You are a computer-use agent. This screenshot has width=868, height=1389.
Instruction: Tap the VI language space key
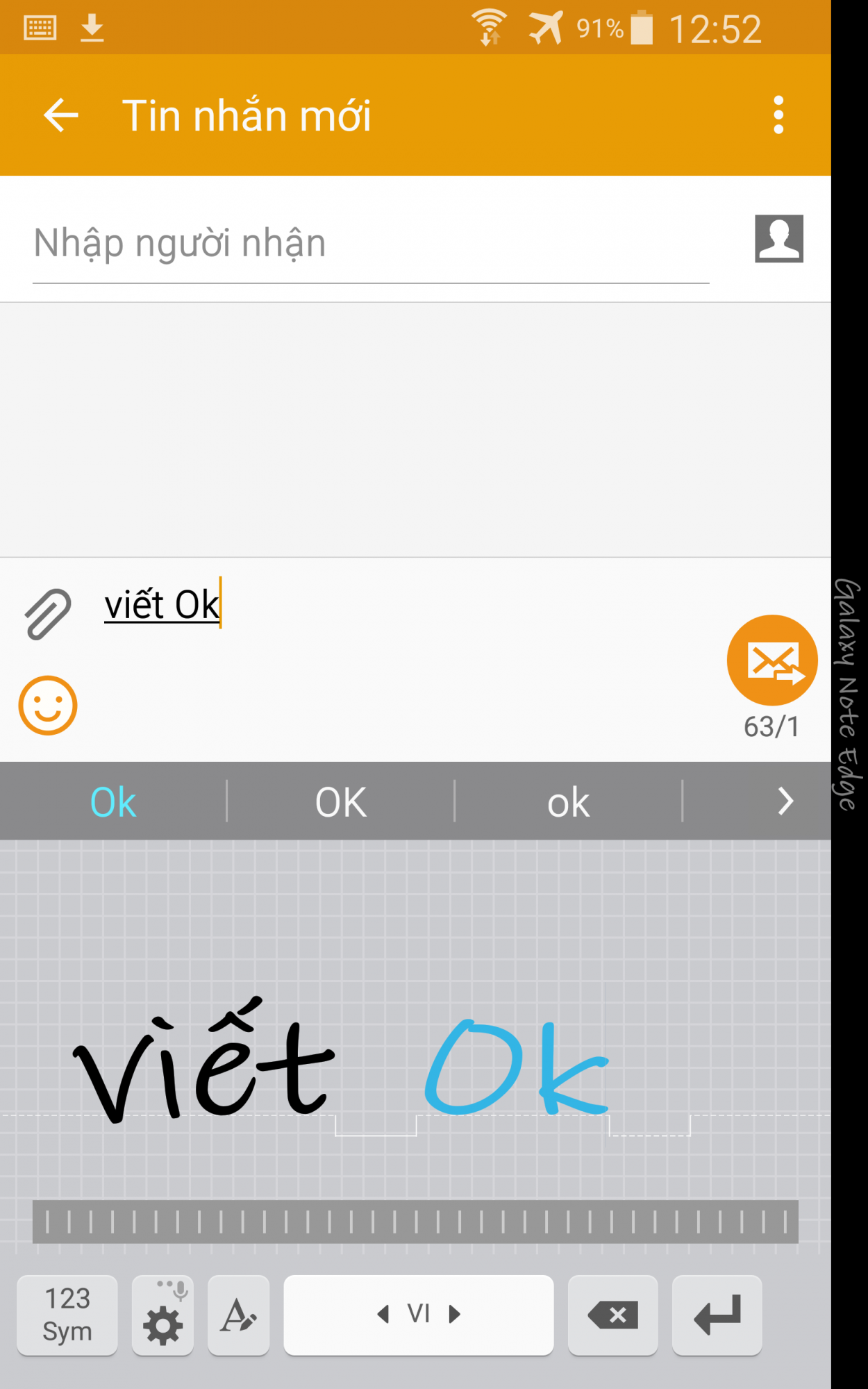click(419, 1315)
